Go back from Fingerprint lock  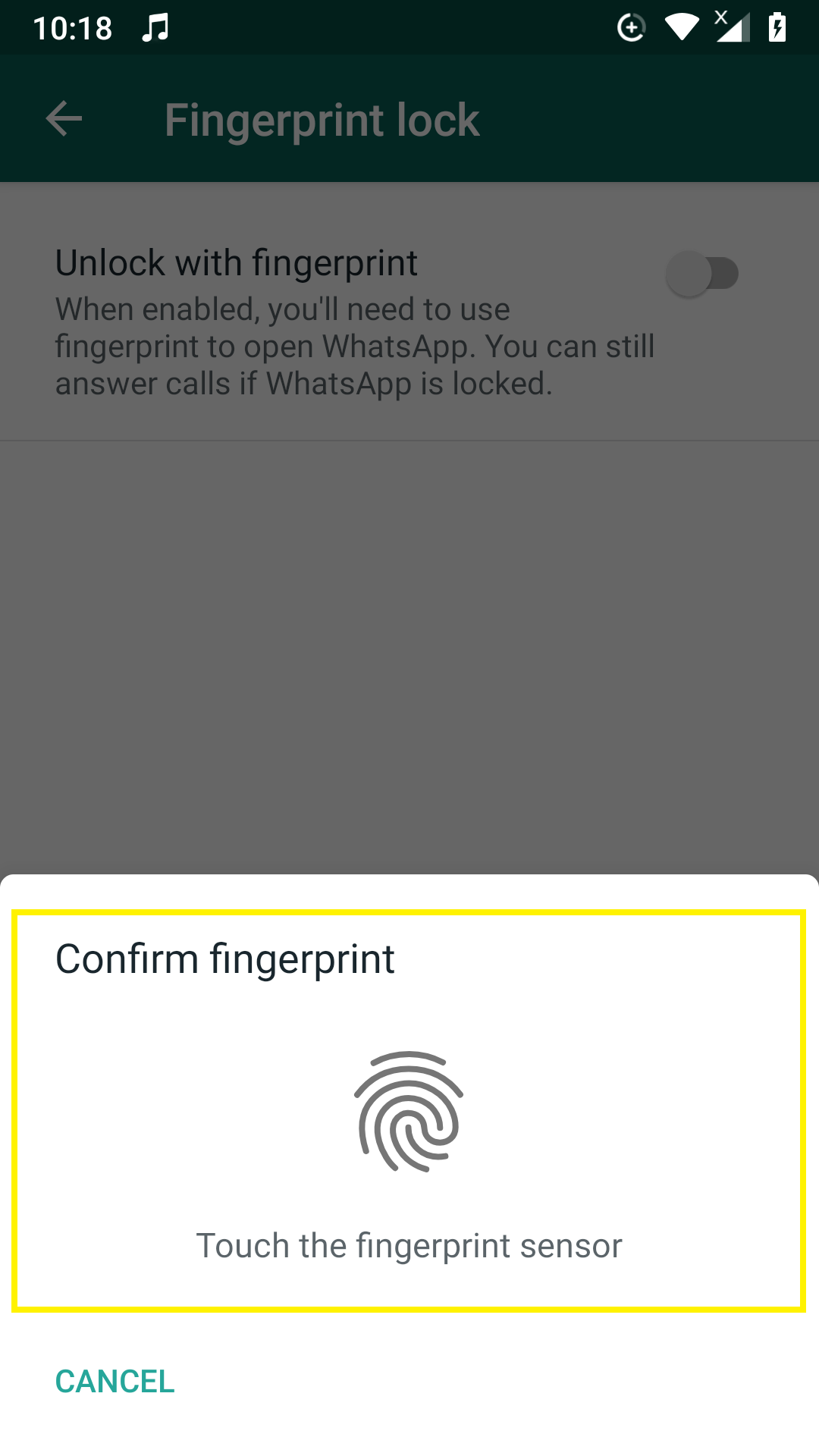pyautogui.click(x=64, y=119)
